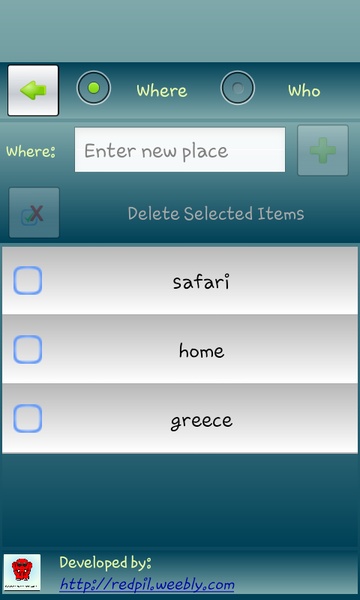Tap the Delete Selected Items button
The width and height of the screenshot is (360, 600).
pyautogui.click(x=34, y=213)
